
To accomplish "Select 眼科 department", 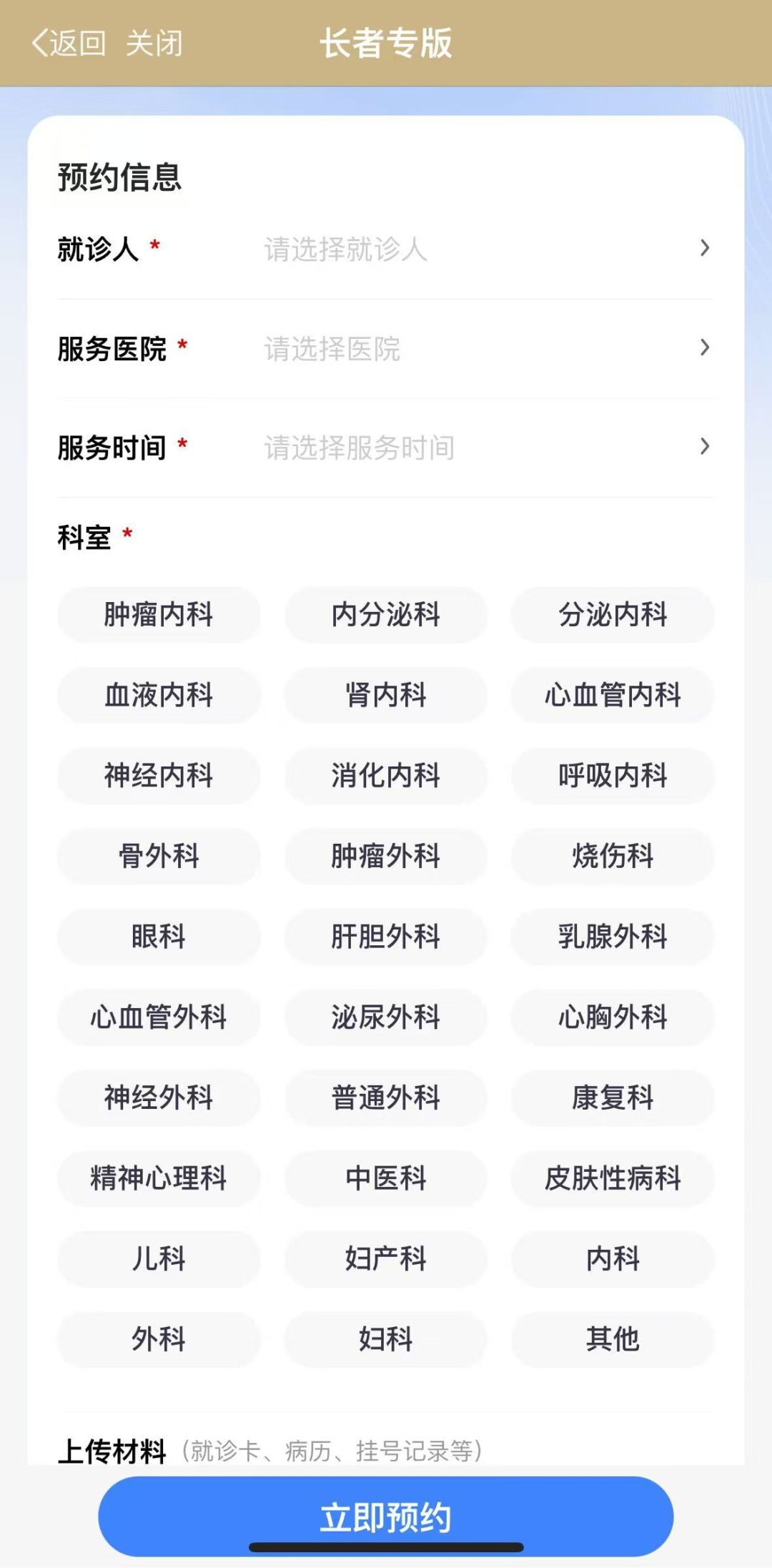I will [159, 937].
